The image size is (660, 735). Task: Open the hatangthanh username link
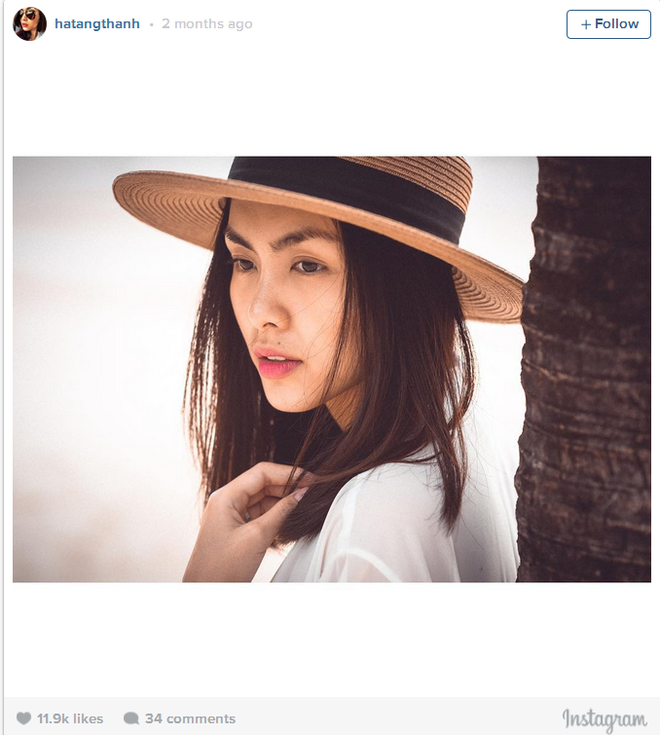pyautogui.click(x=97, y=24)
